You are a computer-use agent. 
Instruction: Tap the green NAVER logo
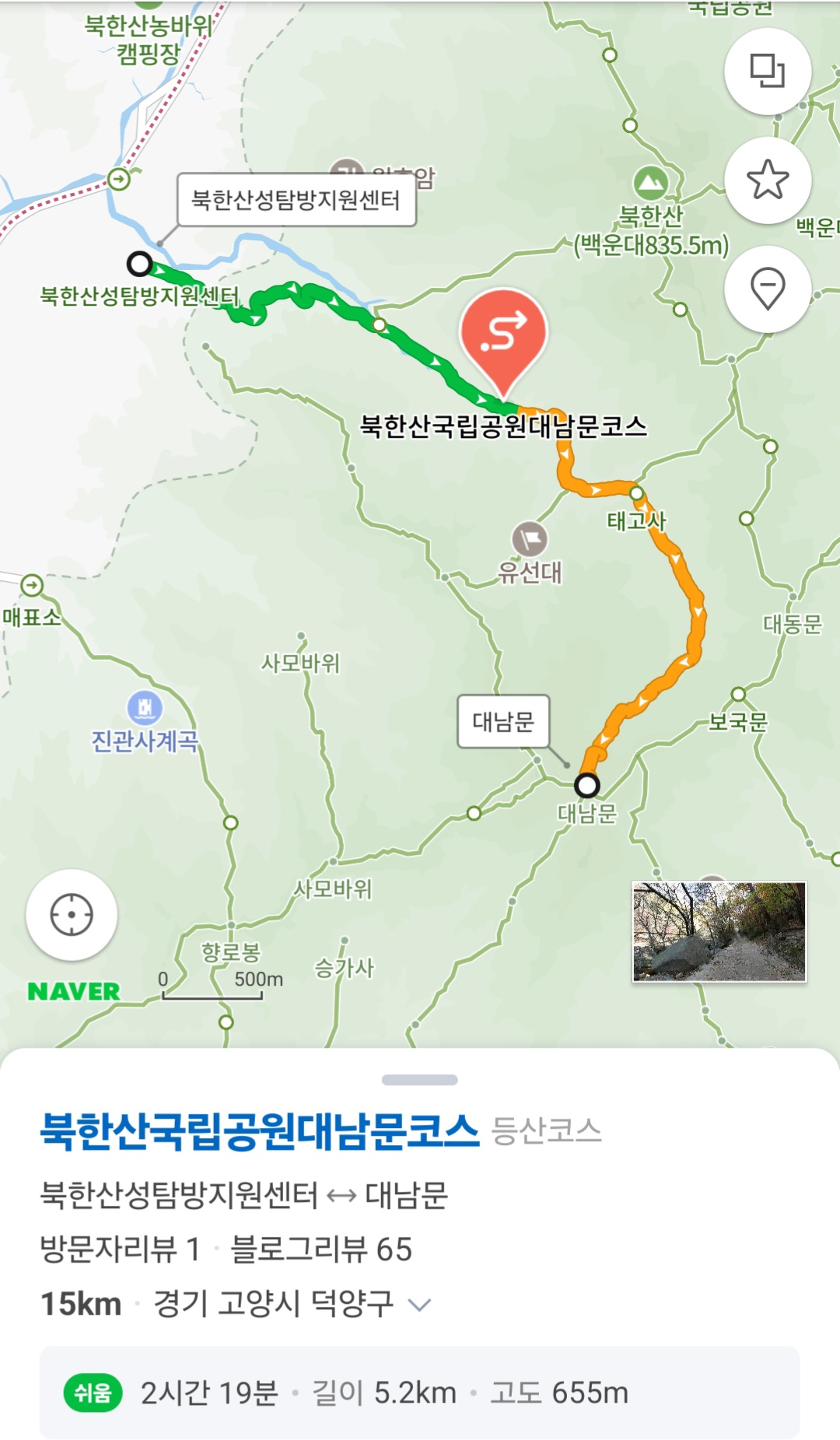(73, 990)
